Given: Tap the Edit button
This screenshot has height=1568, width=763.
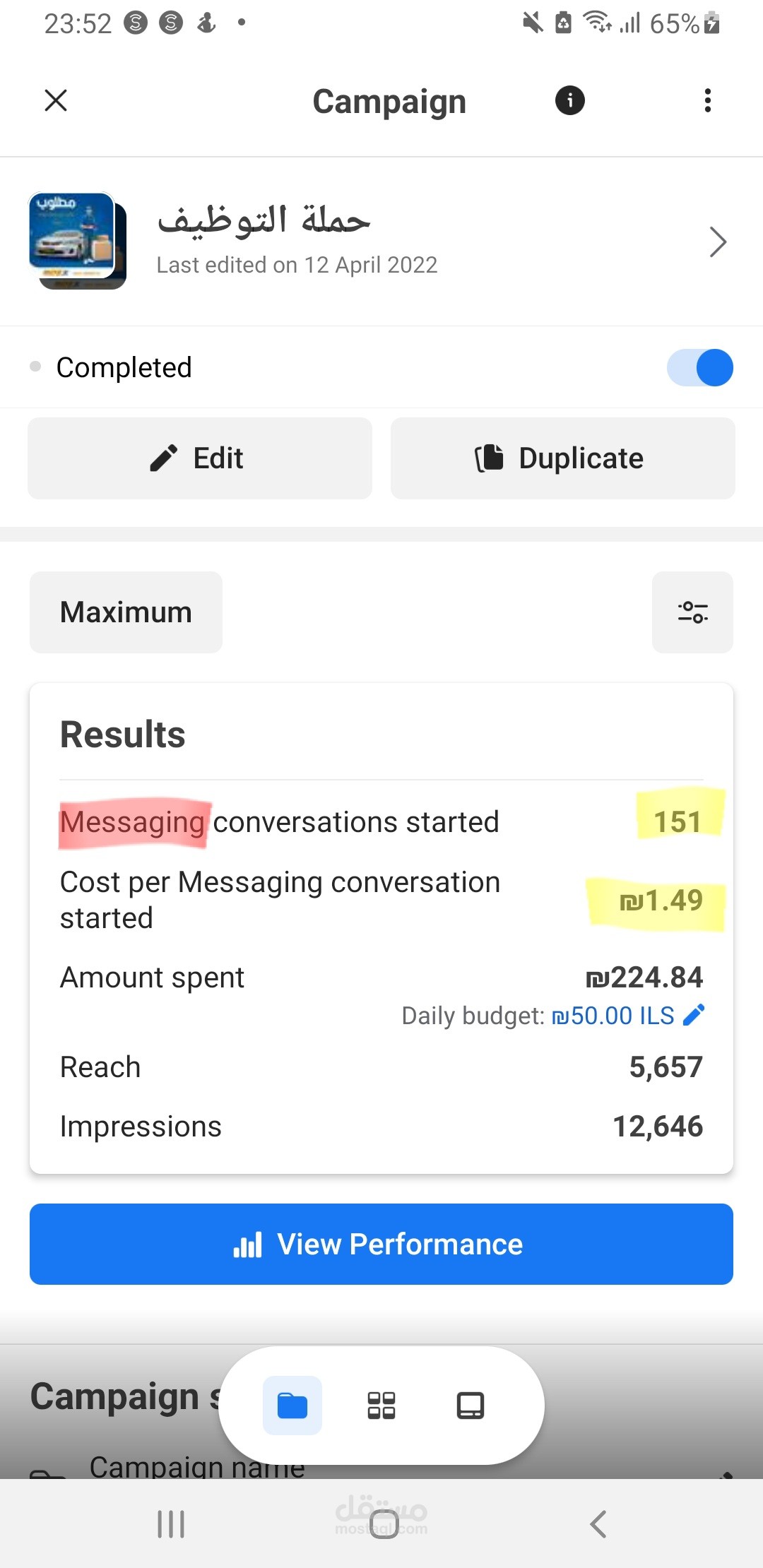Looking at the screenshot, I should [x=200, y=458].
